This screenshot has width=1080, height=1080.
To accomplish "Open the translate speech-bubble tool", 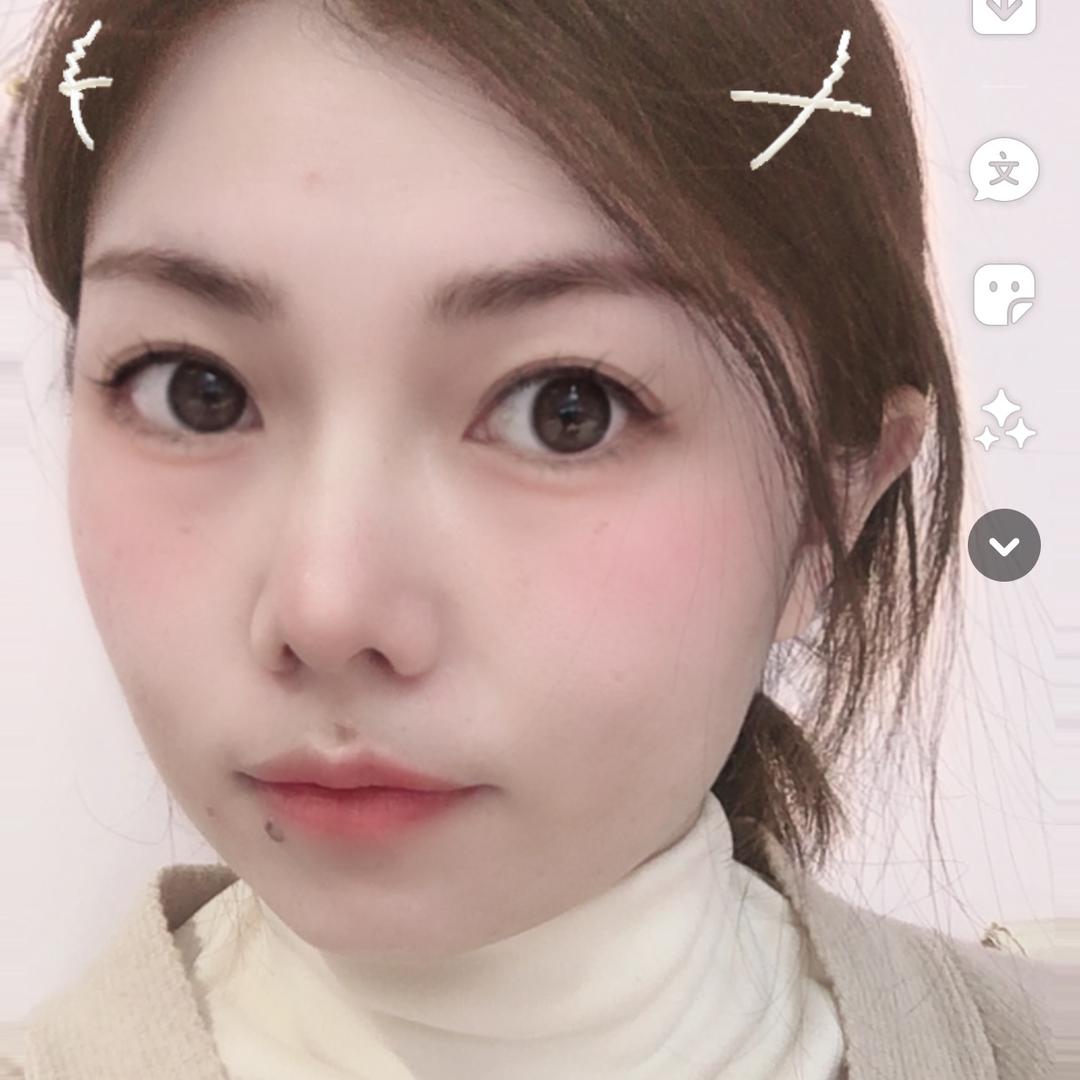I will (1004, 171).
